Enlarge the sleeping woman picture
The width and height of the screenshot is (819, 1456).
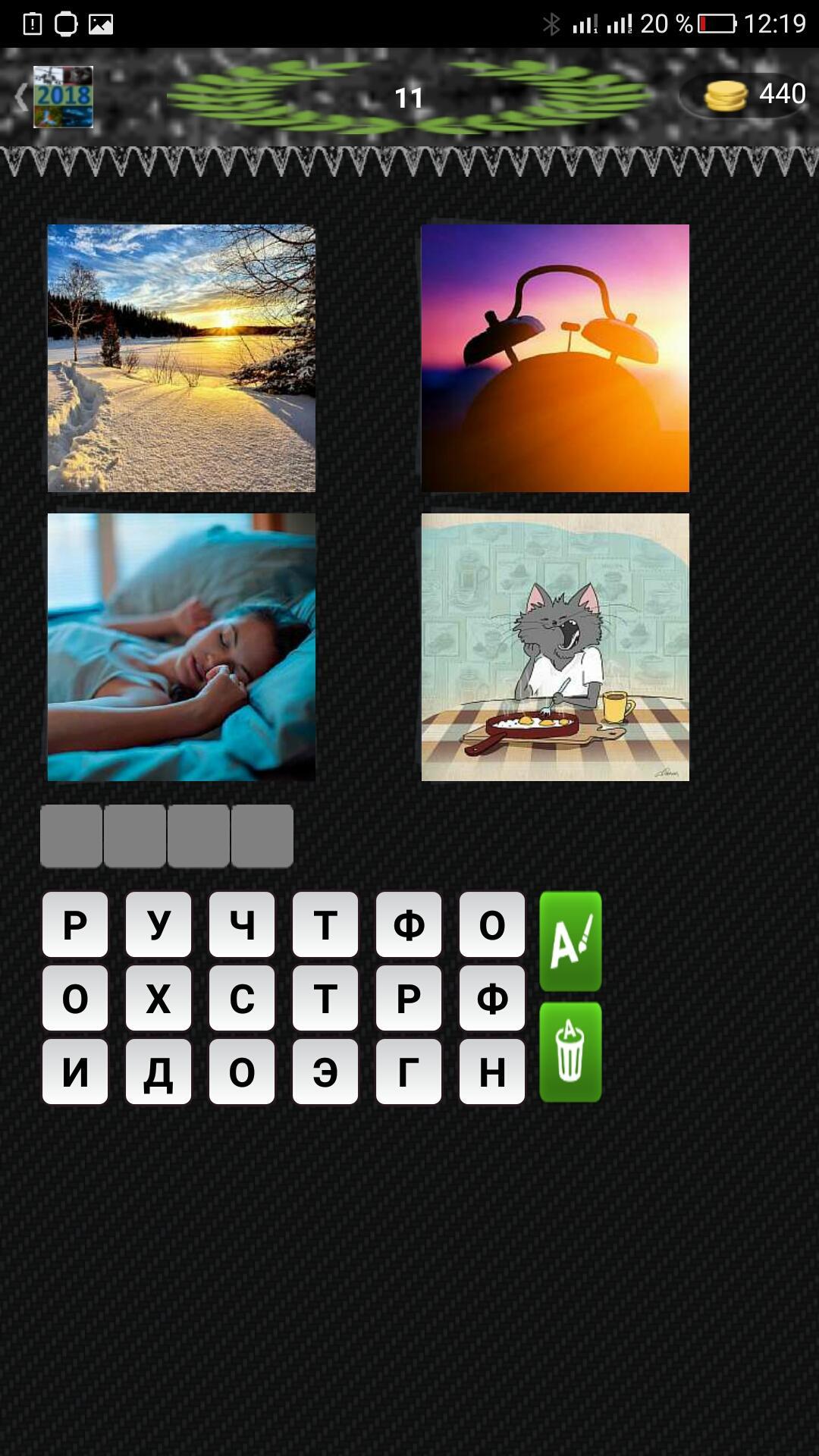pyautogui.click(x=181, y=647)
